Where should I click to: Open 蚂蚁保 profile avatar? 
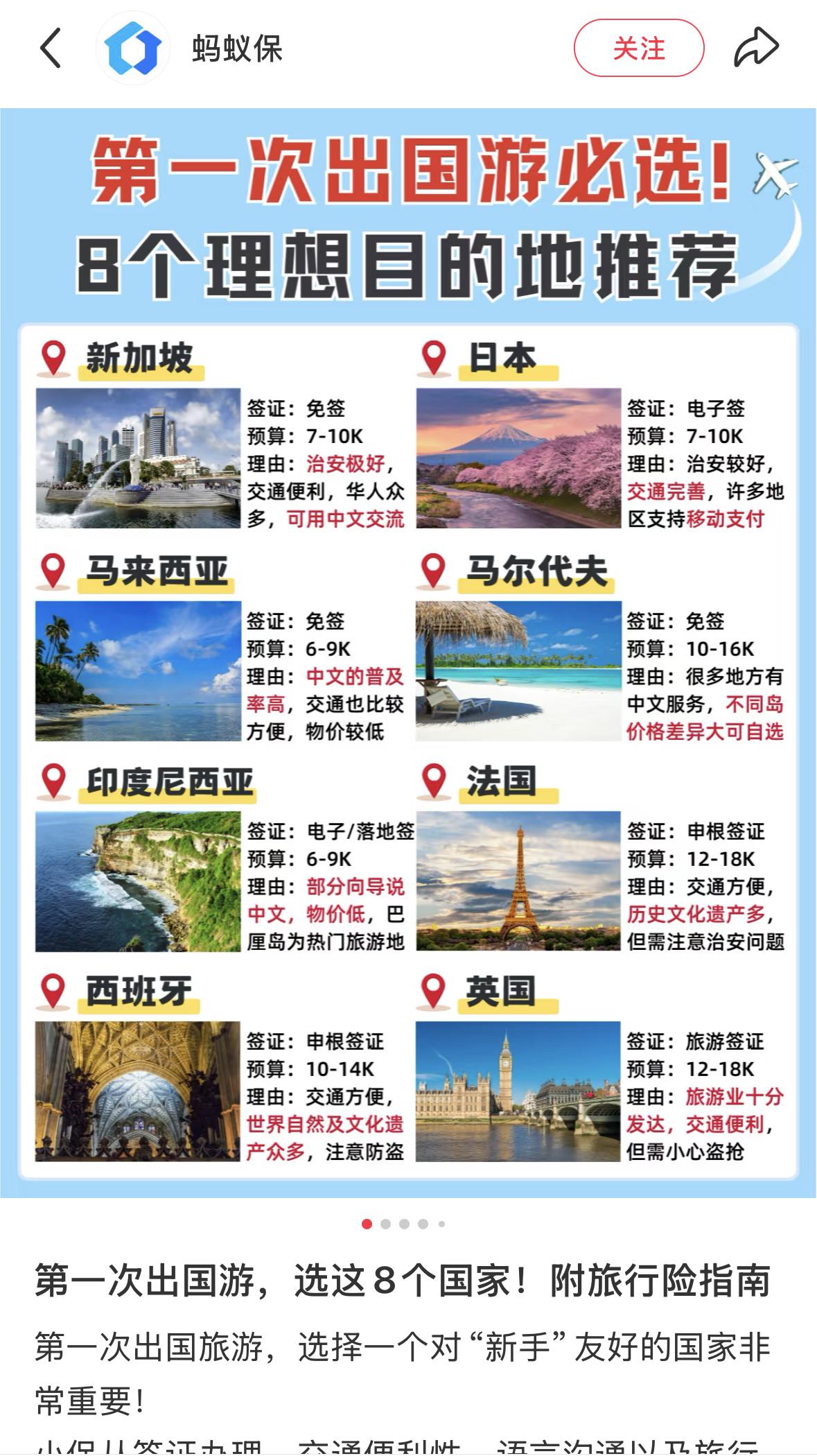click(132, 49)
